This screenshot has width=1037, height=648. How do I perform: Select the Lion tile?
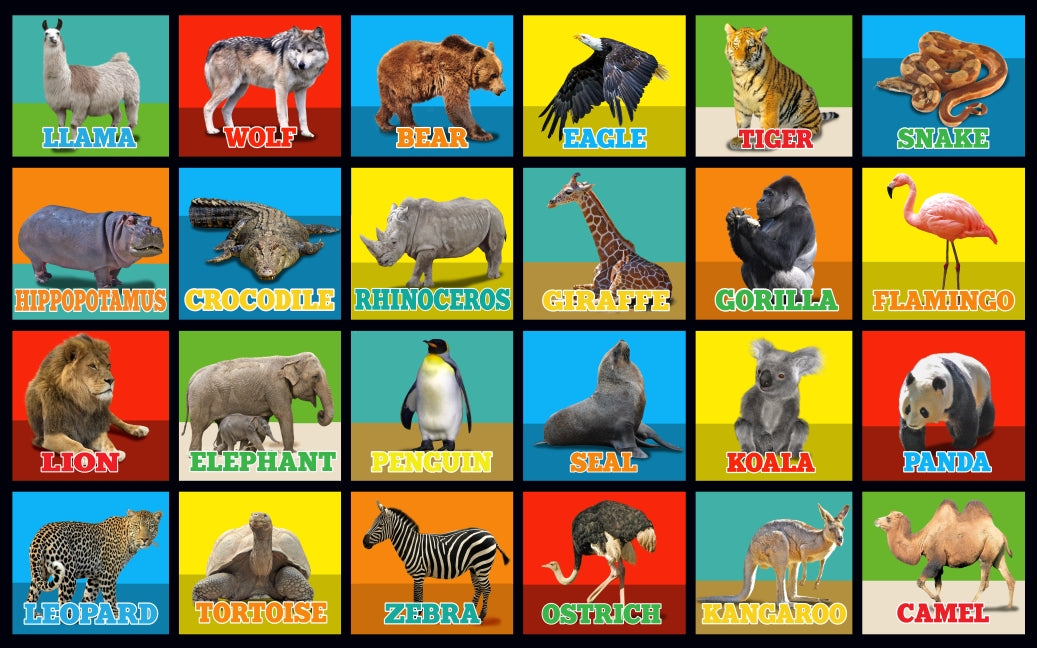[90, 405]
